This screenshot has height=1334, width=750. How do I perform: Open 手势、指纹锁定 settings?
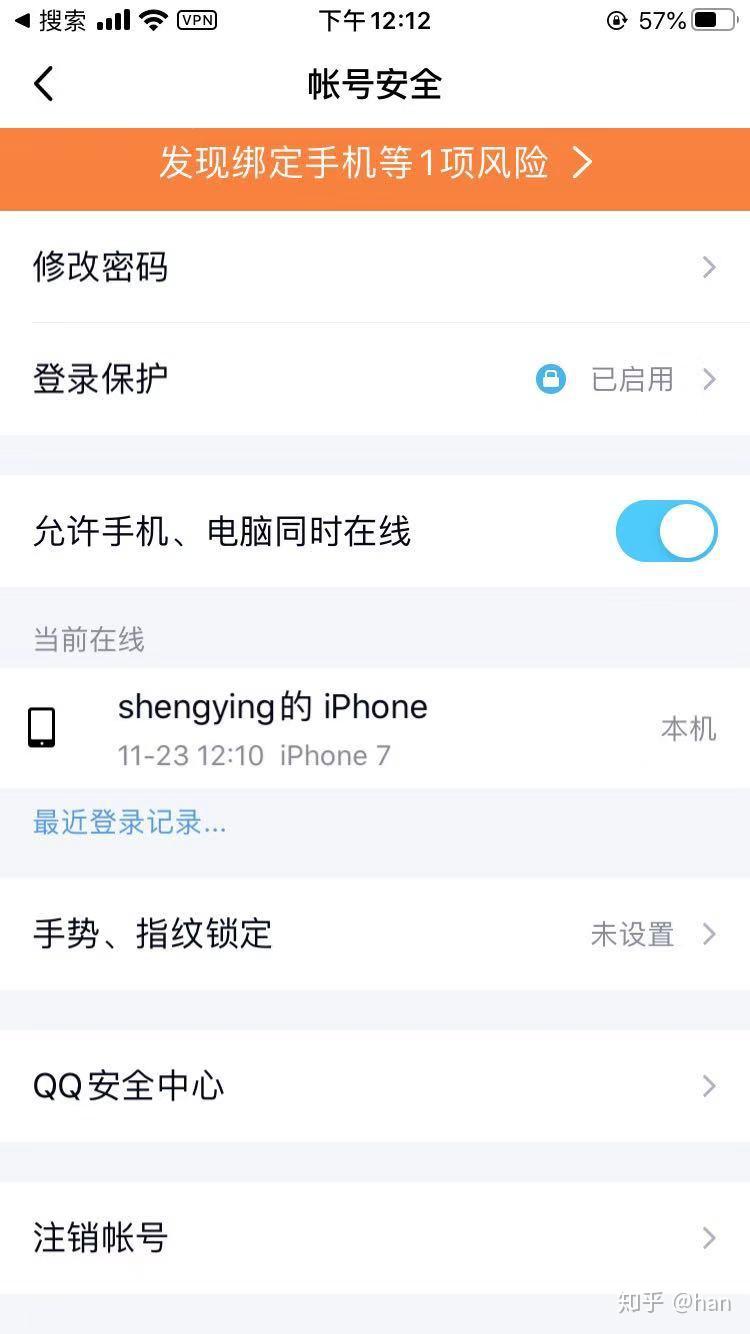pyautogui.click(x=375, y=934)
